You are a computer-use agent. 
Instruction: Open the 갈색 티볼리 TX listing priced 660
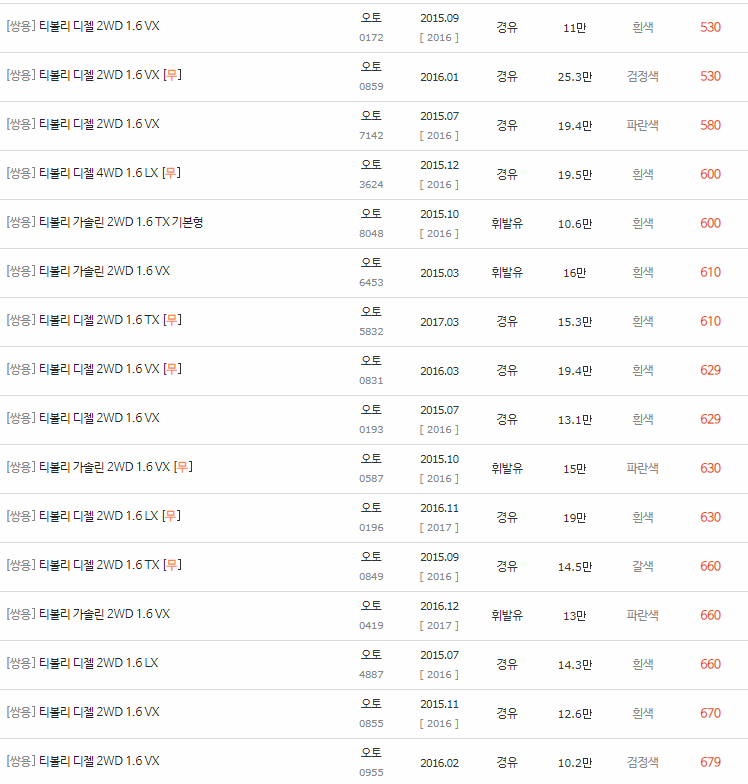coord(110,566)
